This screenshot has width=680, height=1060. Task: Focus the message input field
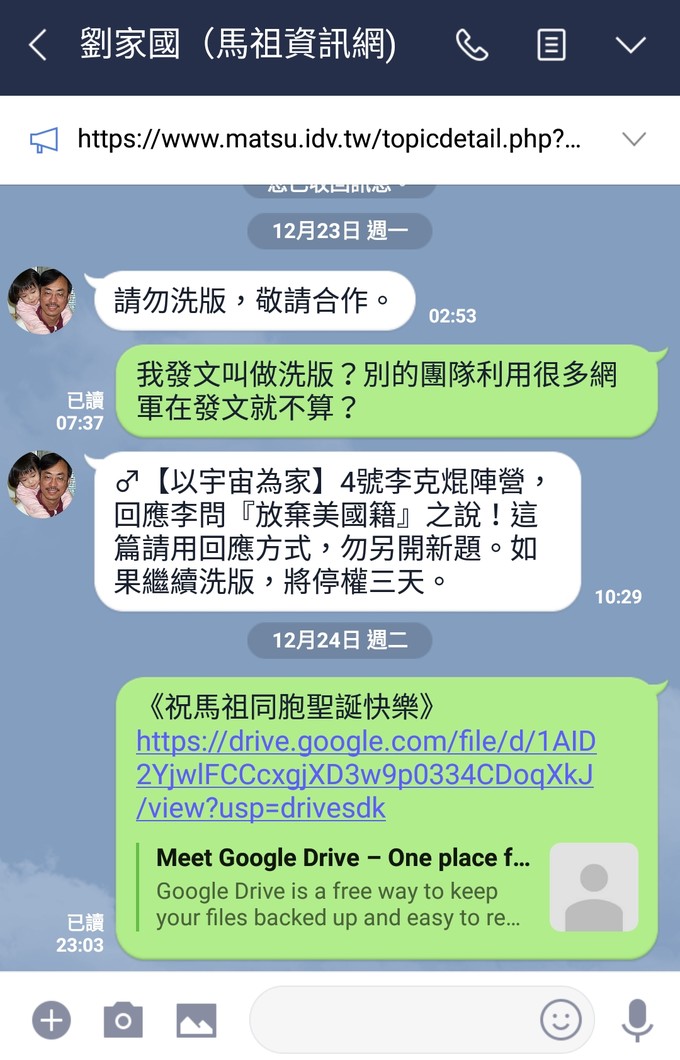390,1020
